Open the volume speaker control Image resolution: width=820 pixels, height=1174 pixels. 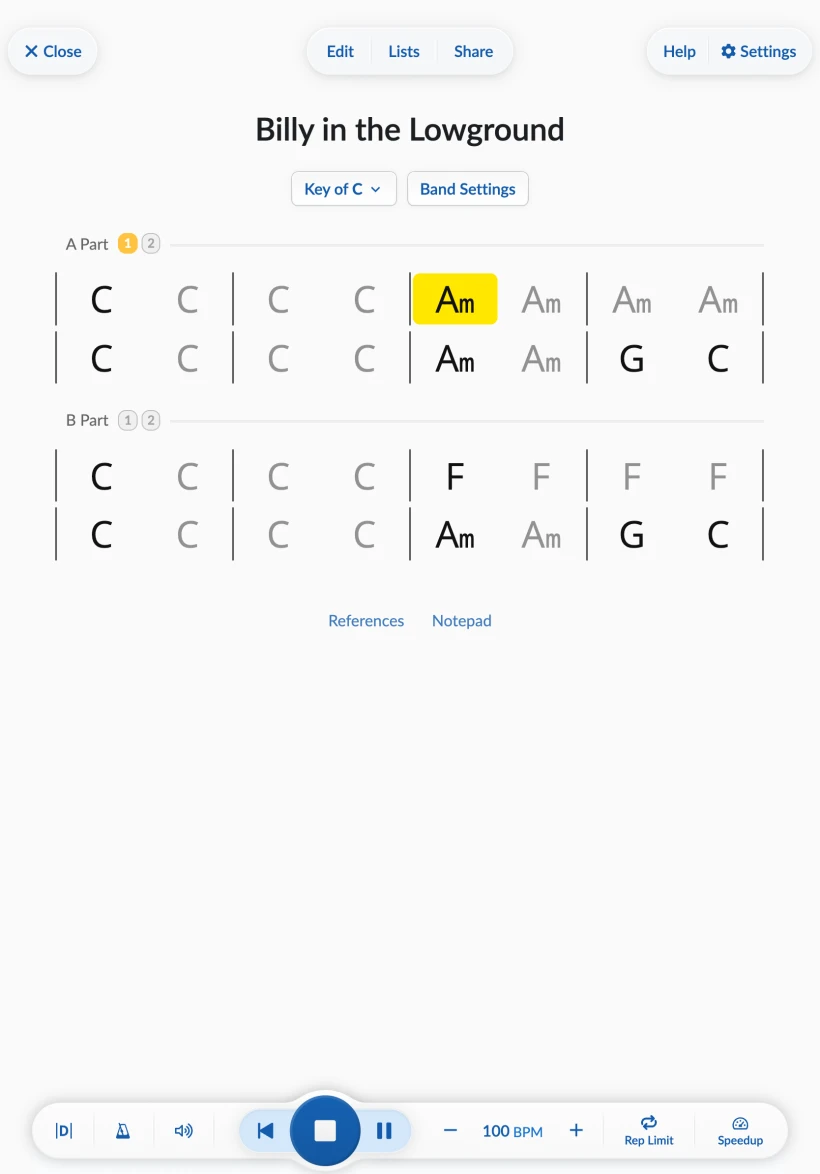[183, 1131]
